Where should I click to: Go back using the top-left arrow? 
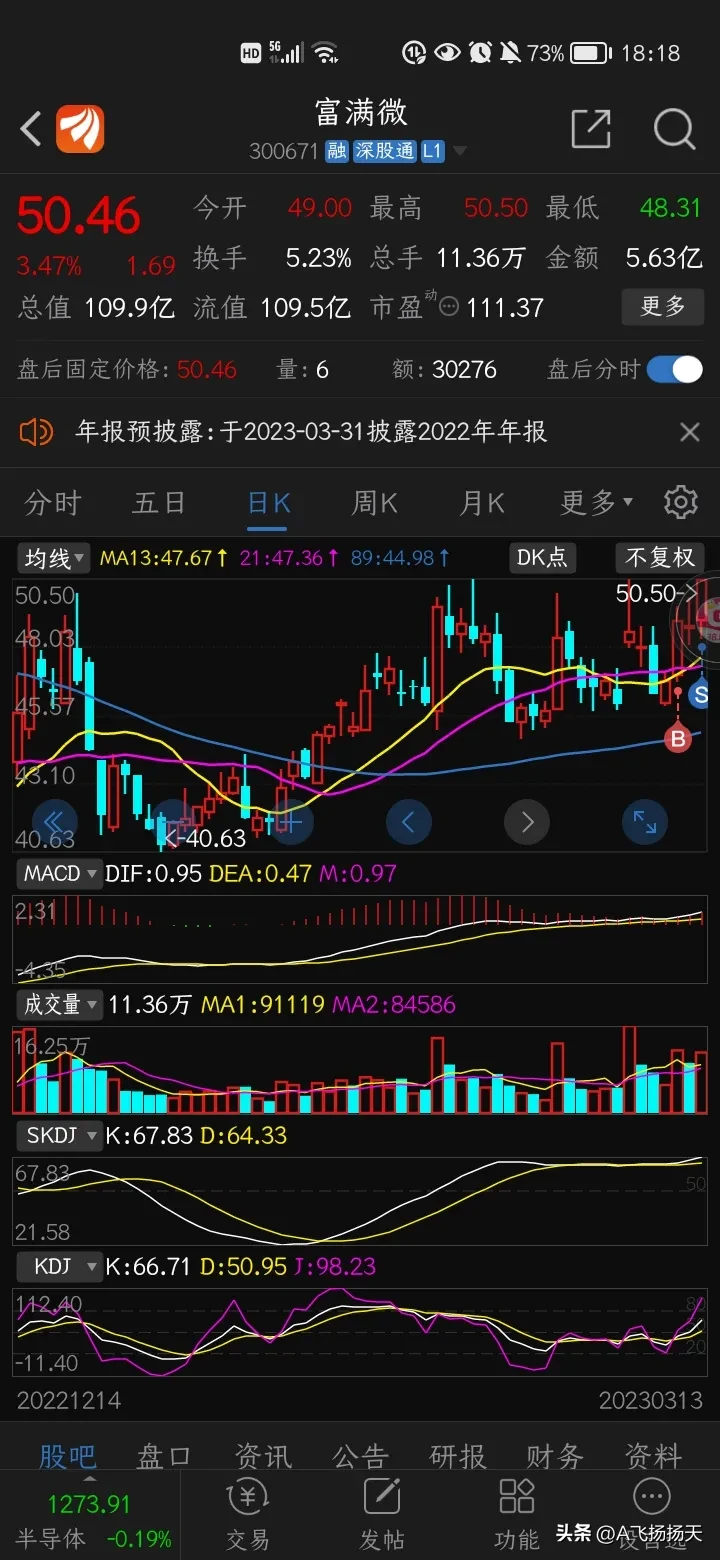click(32, 129)
